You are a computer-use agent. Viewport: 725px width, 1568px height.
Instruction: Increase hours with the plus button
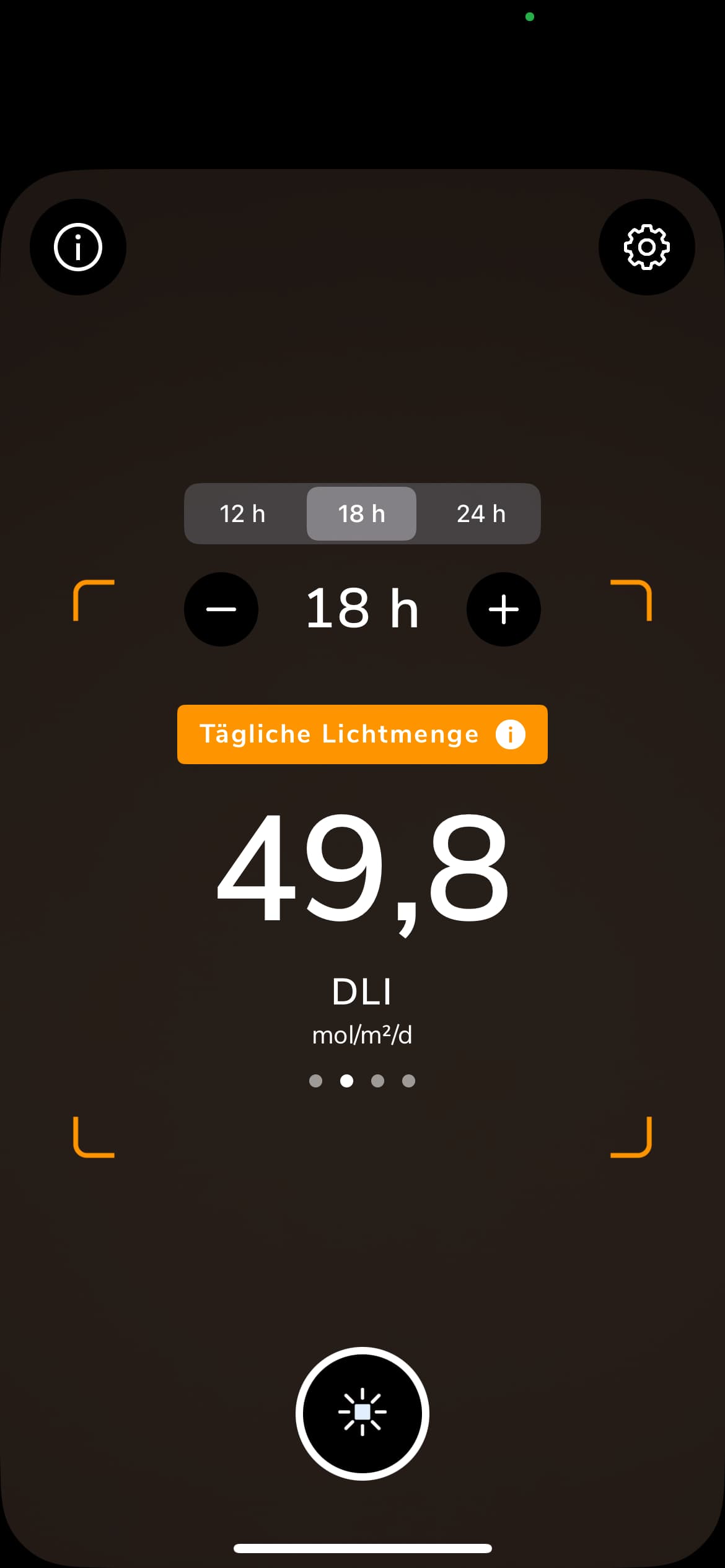[x=503, y=609]
